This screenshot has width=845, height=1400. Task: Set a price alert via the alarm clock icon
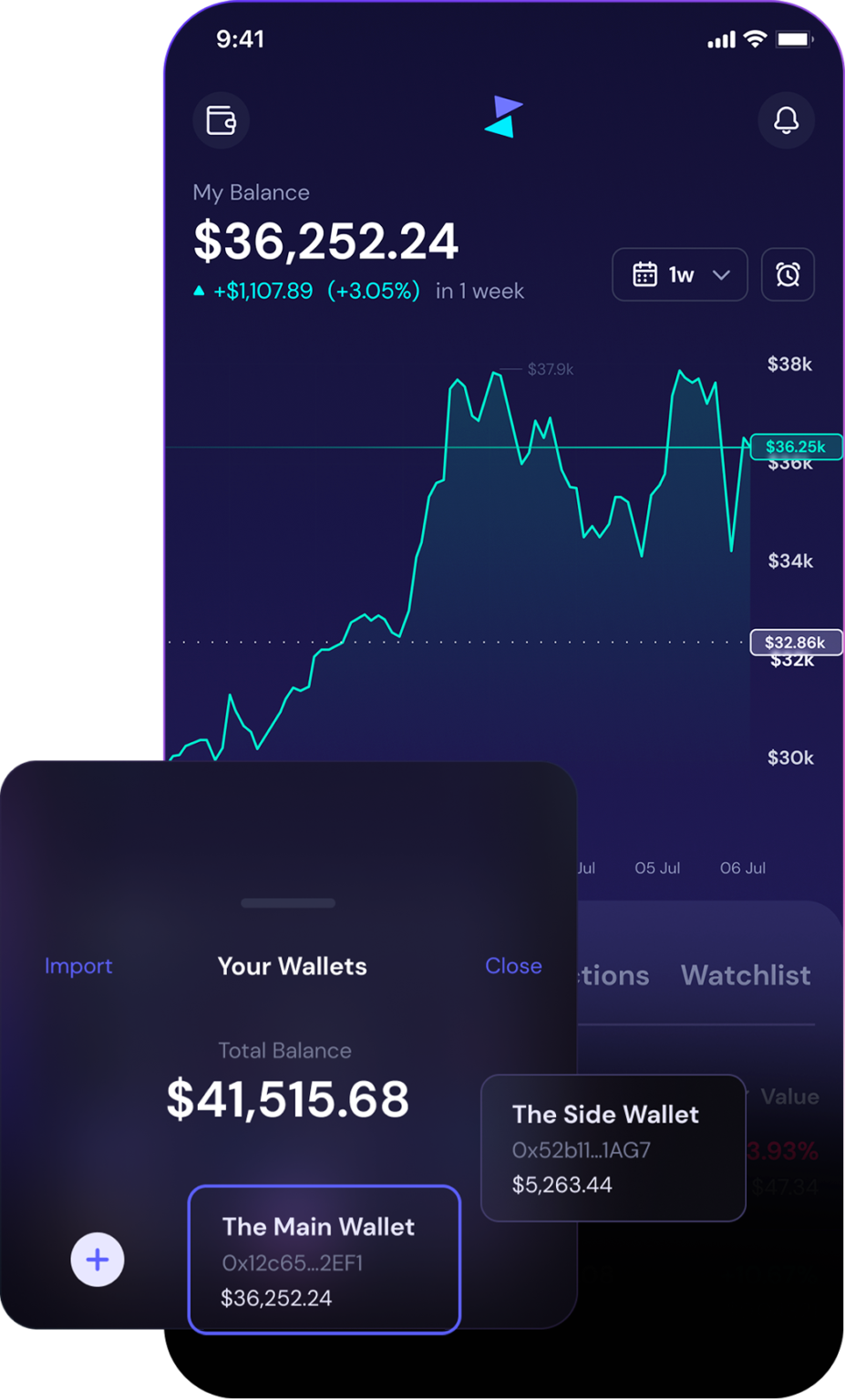787,274
